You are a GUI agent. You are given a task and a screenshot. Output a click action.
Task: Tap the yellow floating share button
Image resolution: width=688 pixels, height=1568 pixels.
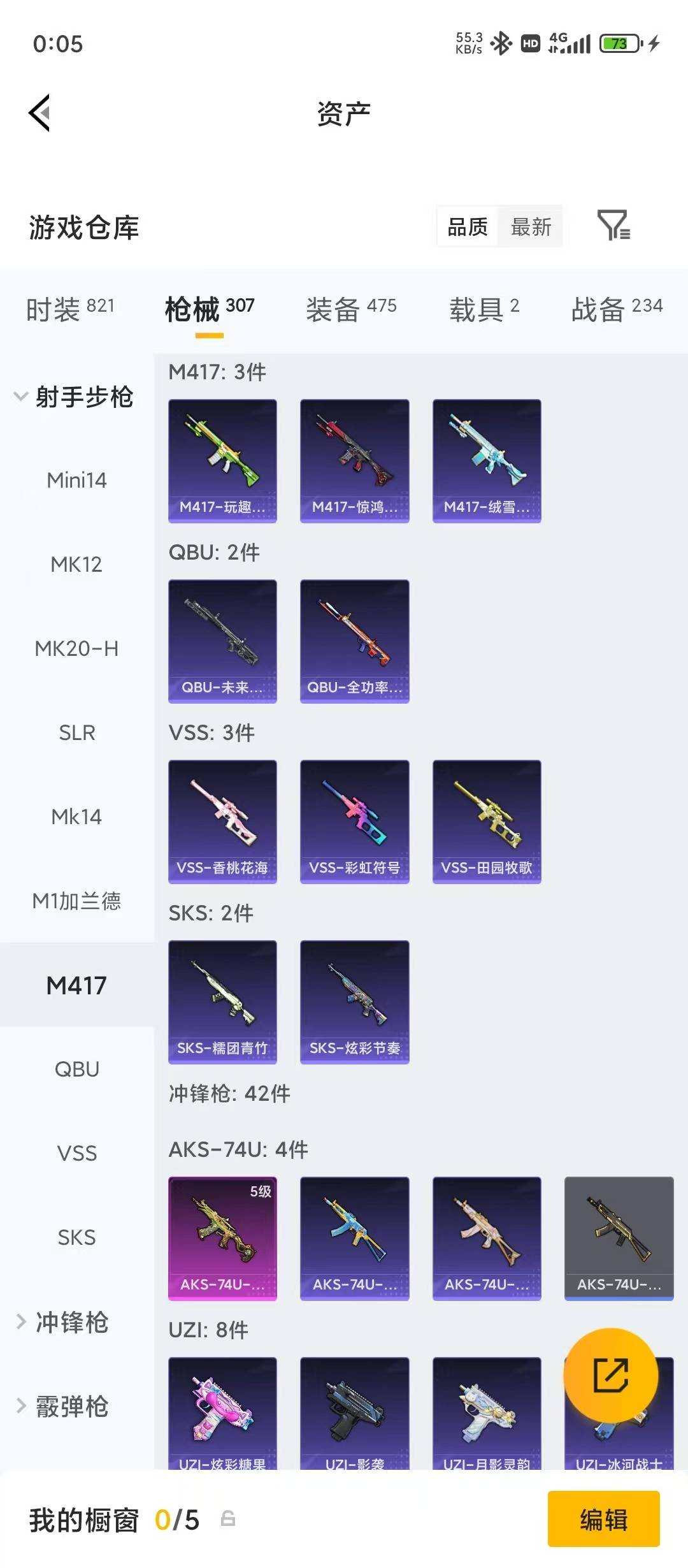pyautogui.click(x=610, y=1376)
